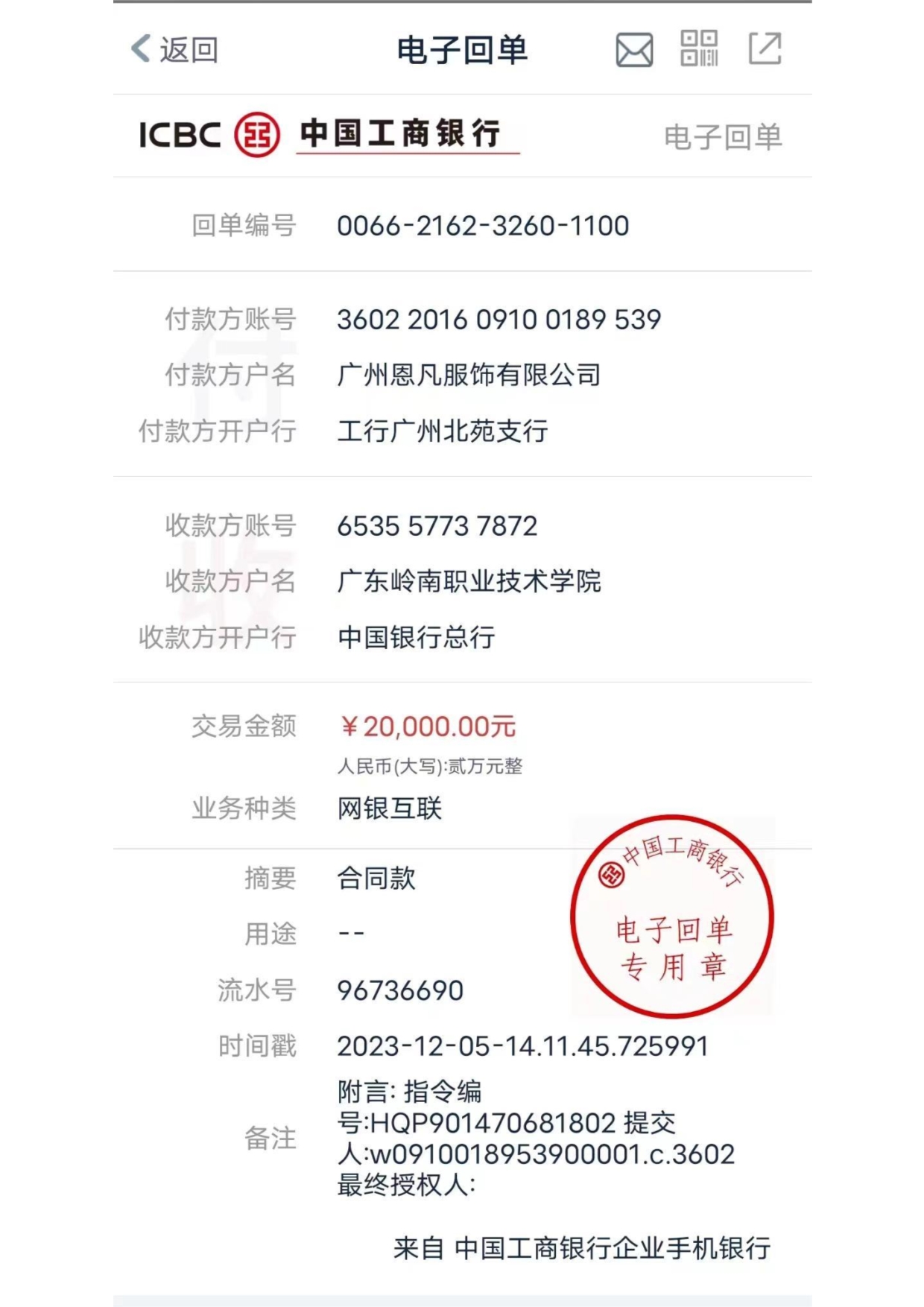924x1307 pixels.
Task: Share the e-receipt via the export icon
Action: tap(765, 49)
